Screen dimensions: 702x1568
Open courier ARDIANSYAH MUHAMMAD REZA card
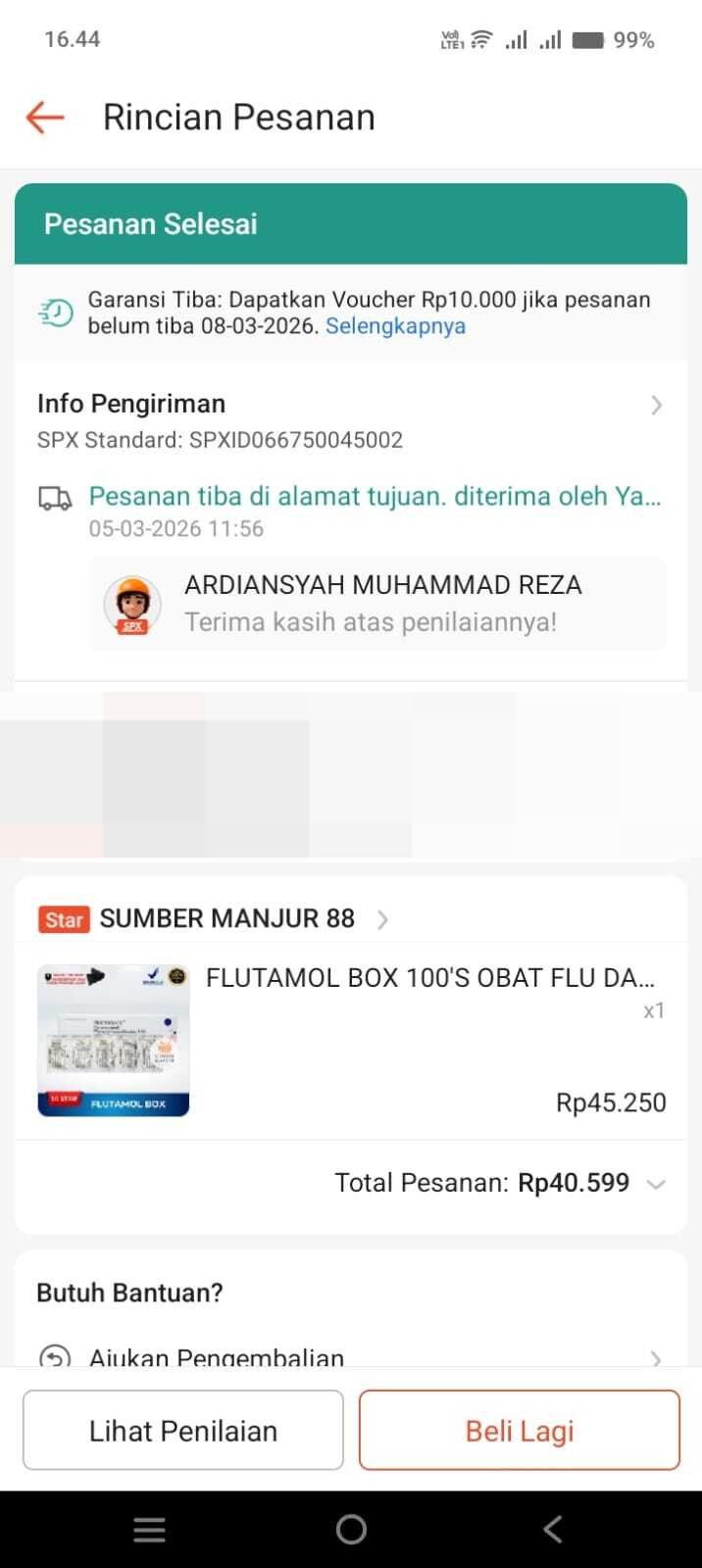coord(377,603)
